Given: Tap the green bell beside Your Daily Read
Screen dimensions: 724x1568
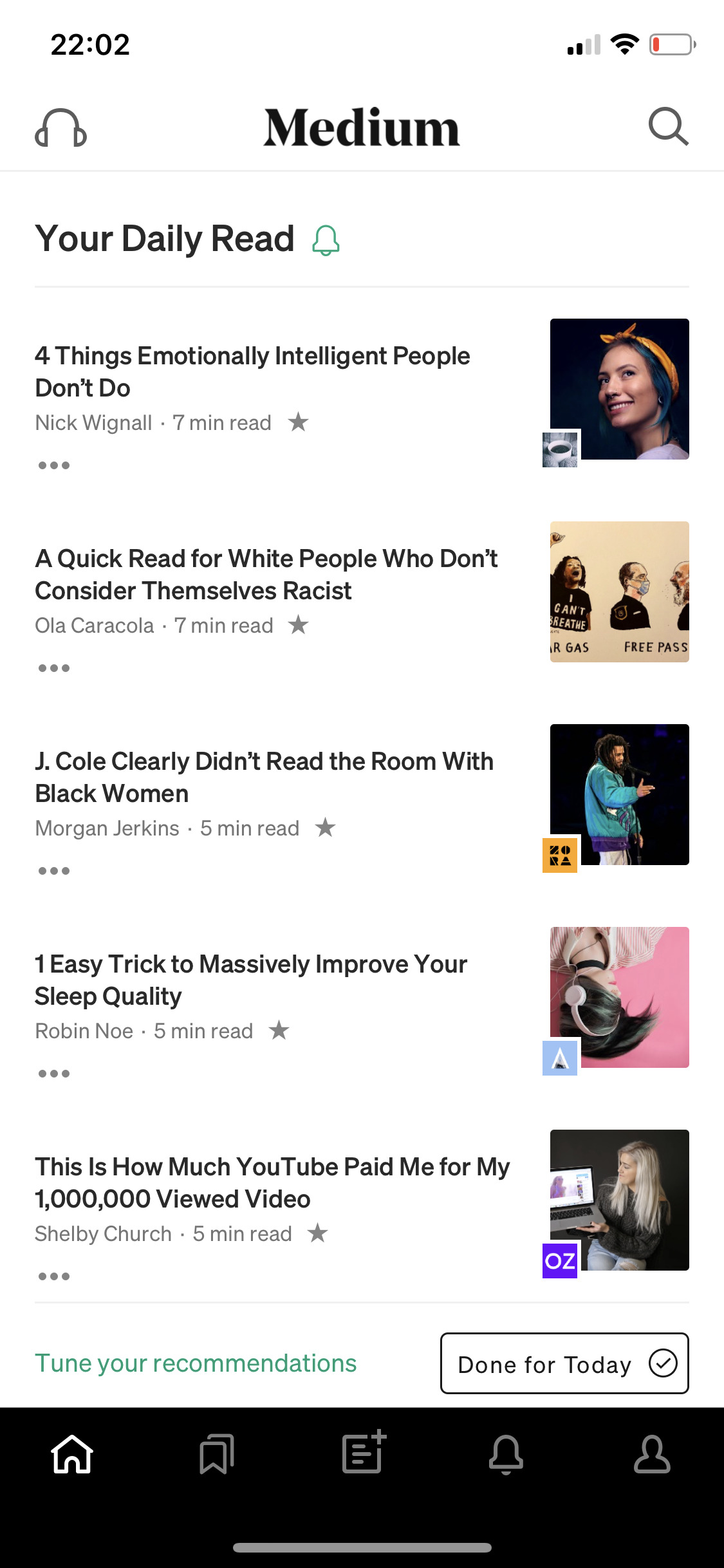Looking at the screenshot, I should pyautogui.click(x=326, y=241).
